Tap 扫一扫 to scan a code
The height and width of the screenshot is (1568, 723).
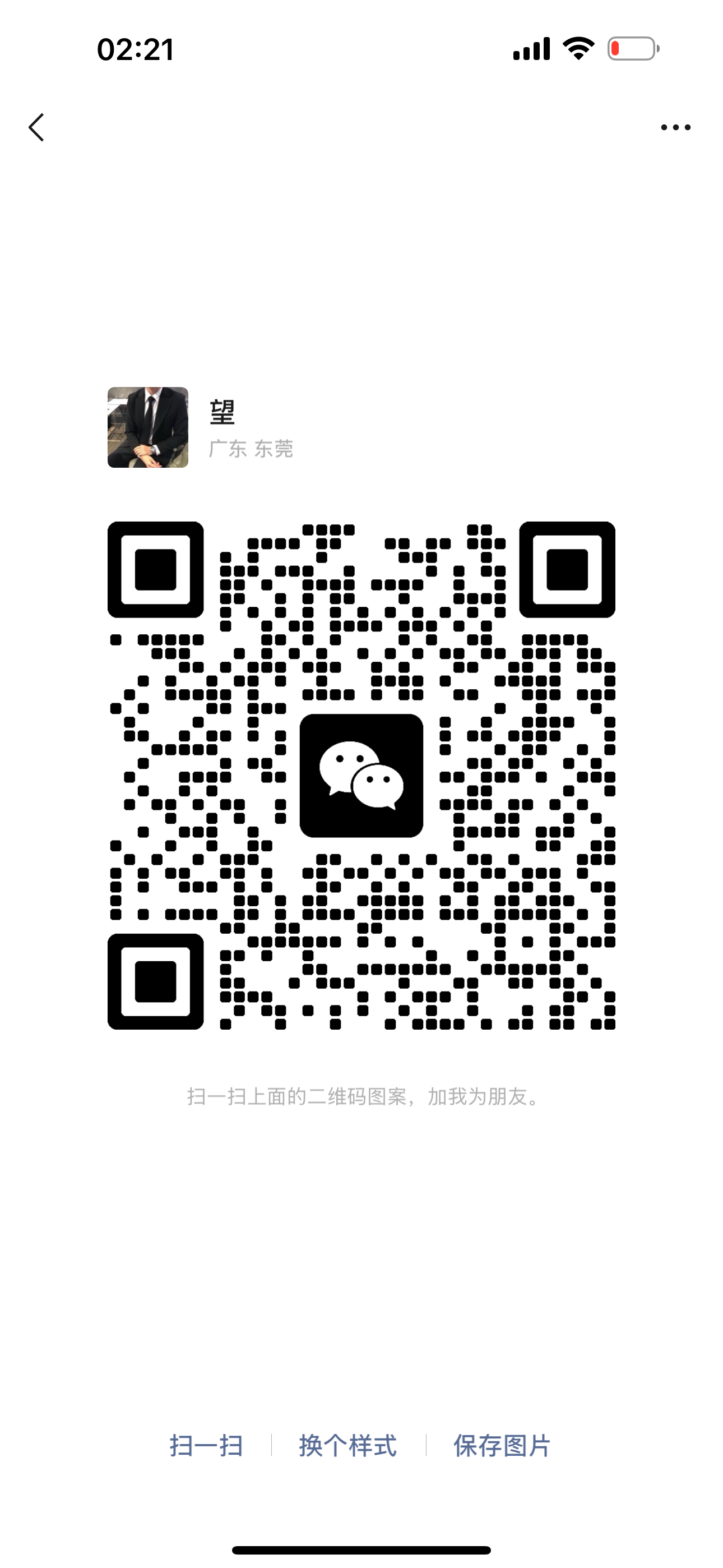tap(206, 1446)
